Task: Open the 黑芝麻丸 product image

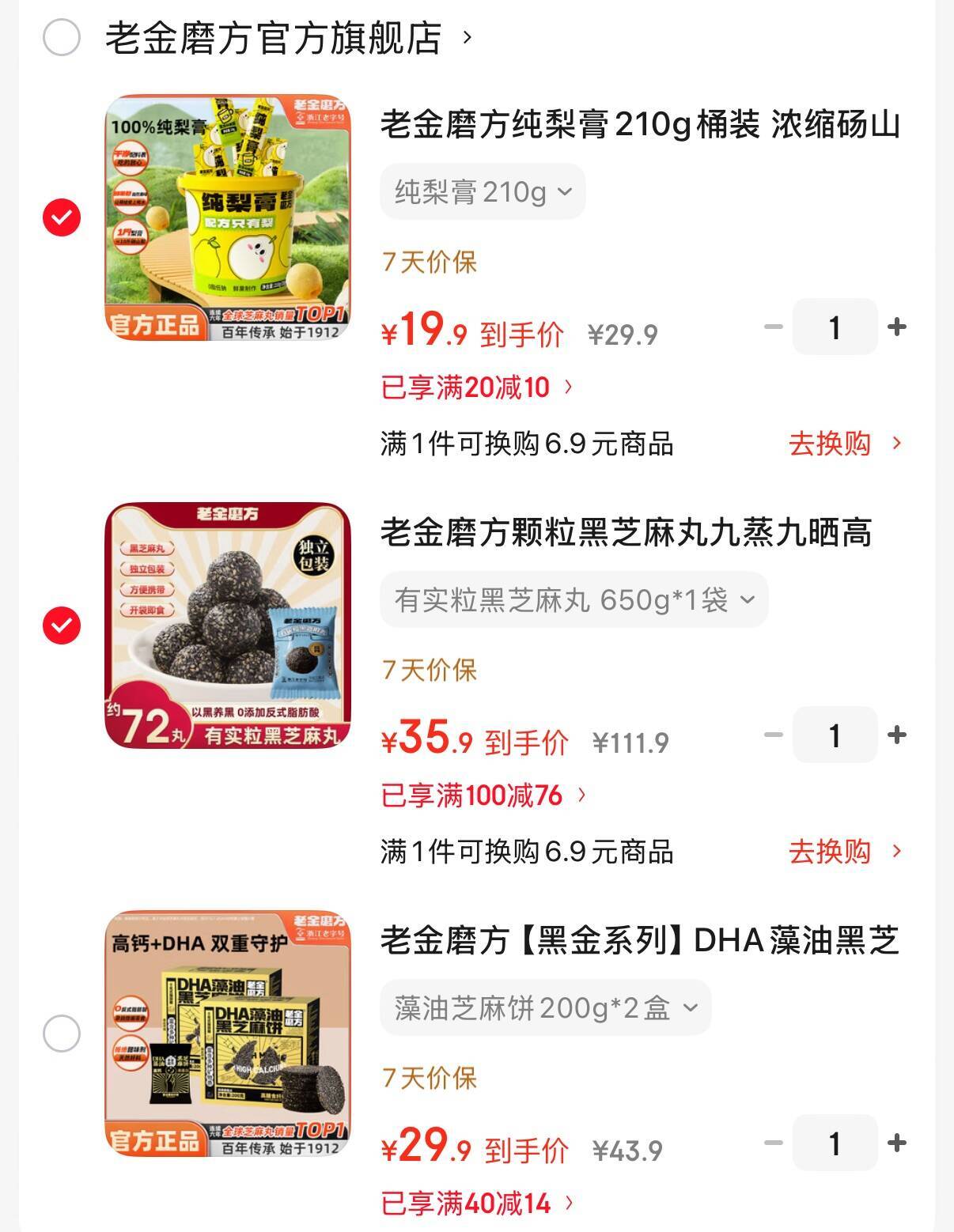Action: click(x=227, y=625)
